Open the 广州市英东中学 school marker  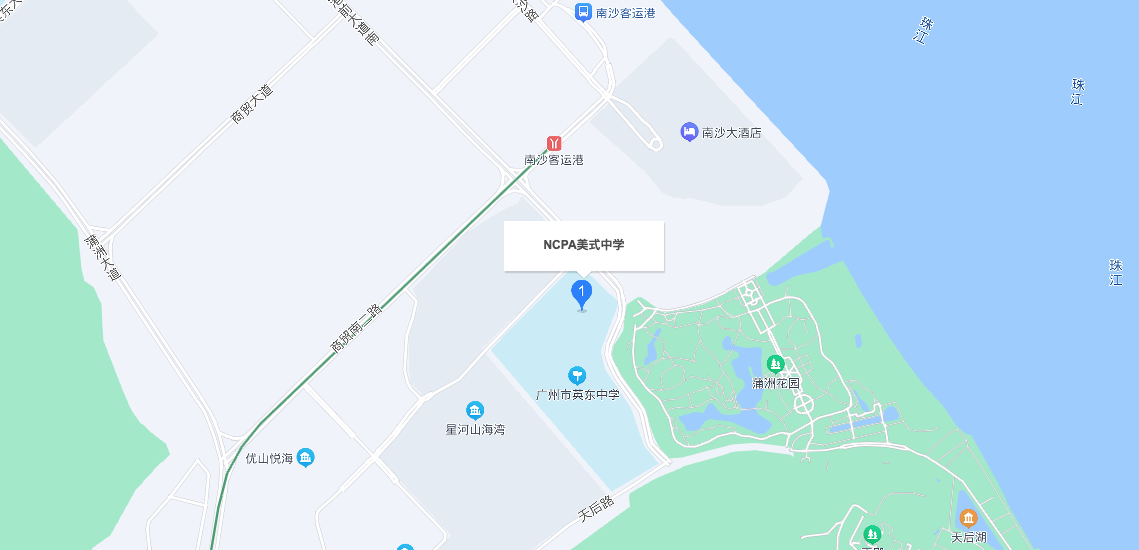577,375
